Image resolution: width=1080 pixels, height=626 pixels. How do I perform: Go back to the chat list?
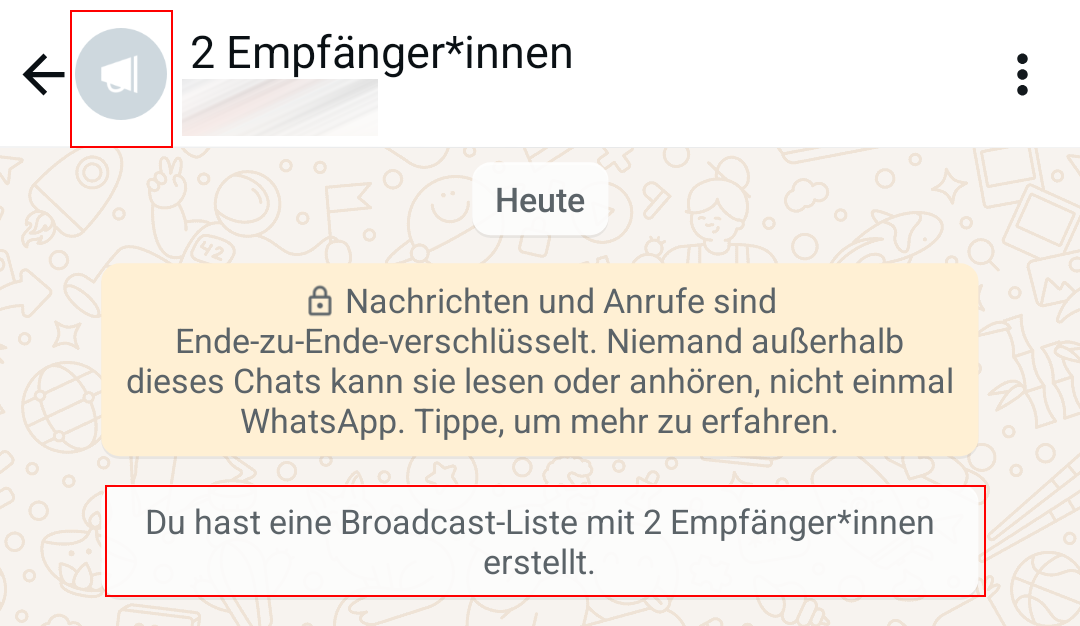pos(42,75)
